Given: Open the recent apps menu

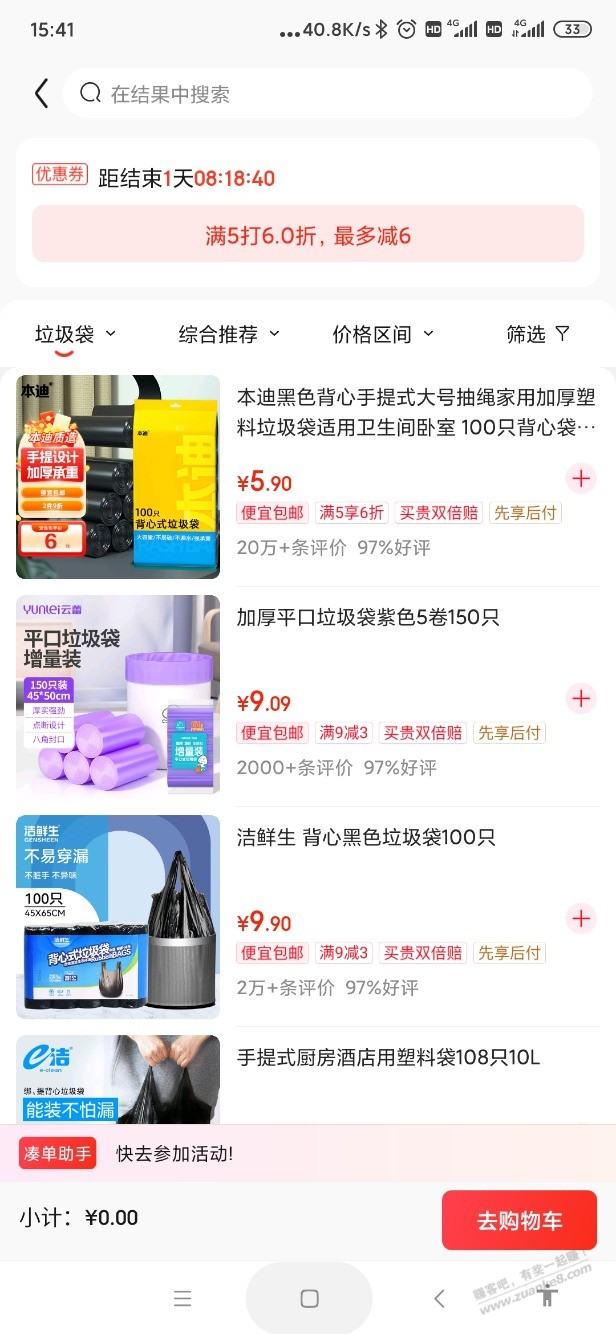Looking at the screenshot, I should click(182, 1298).
